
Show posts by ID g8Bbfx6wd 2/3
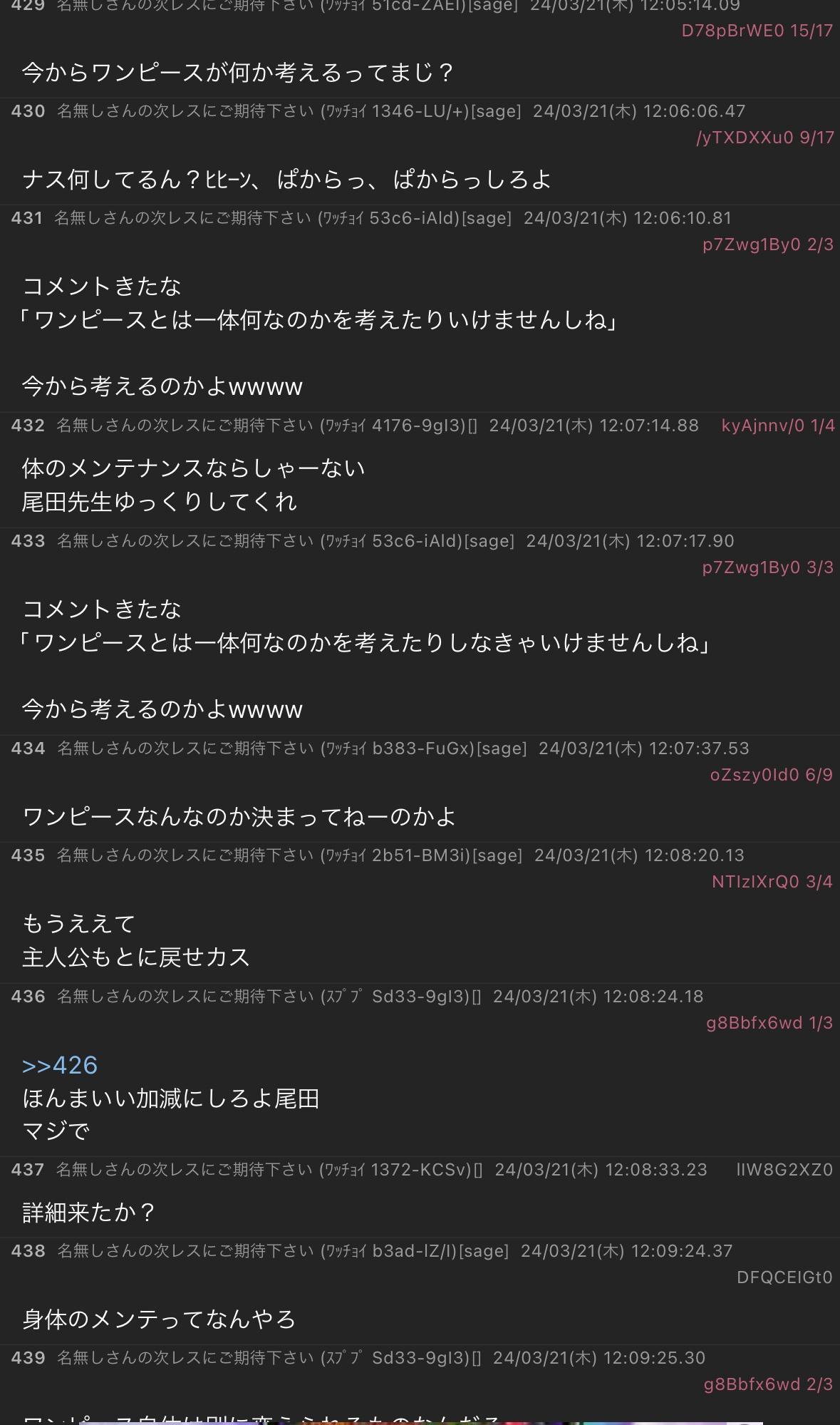tap(768, 1384)
